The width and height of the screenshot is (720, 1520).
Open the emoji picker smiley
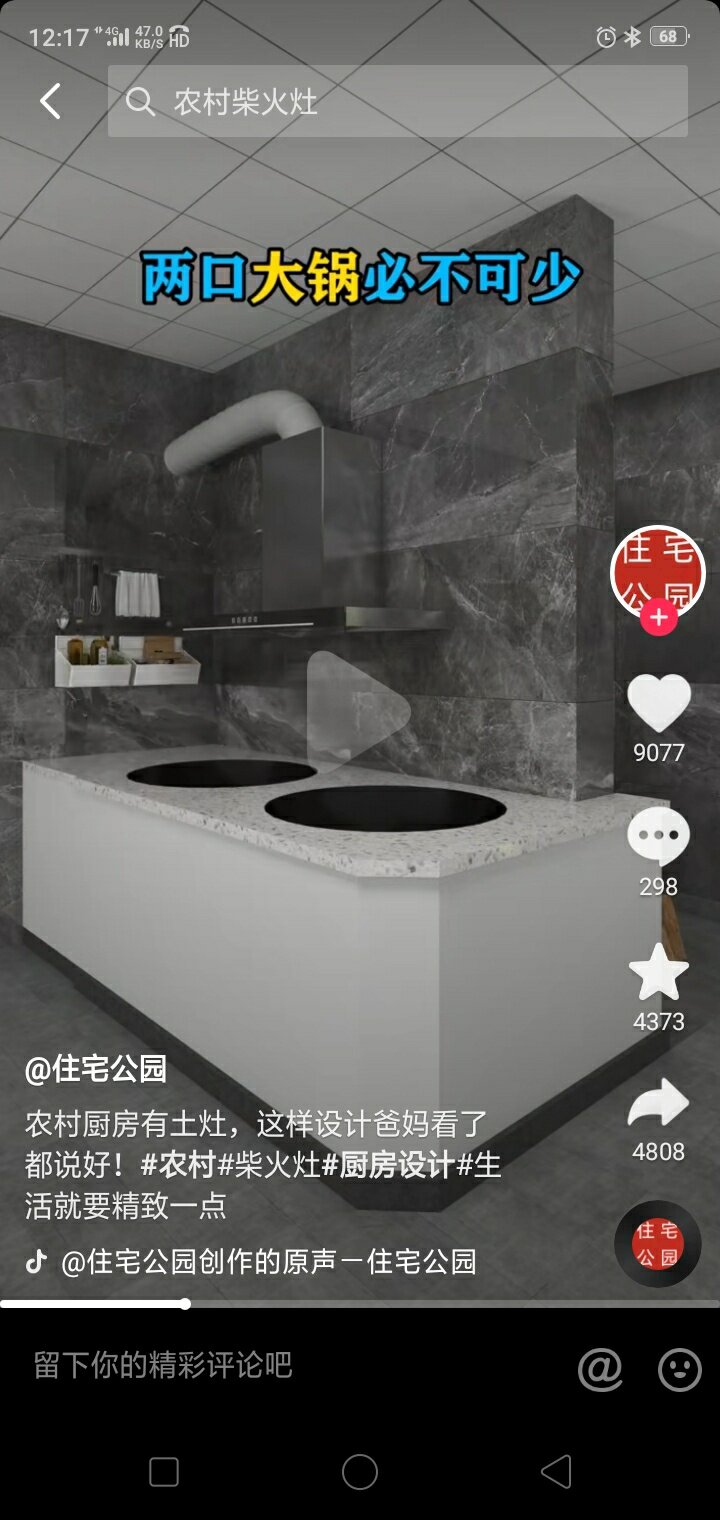pos(679,1369)
